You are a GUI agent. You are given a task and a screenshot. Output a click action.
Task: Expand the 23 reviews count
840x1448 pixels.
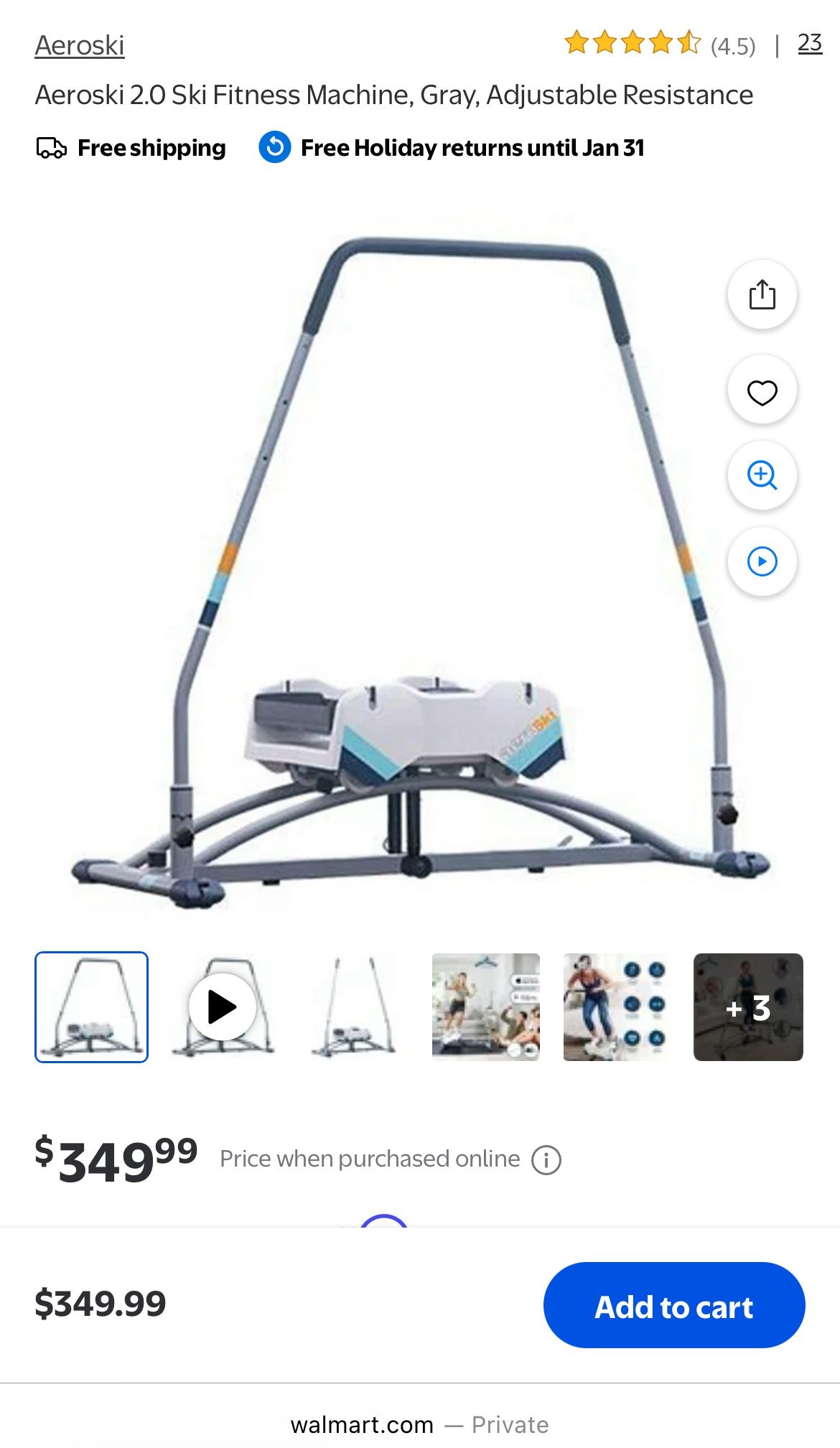click(x=808, y=45)
